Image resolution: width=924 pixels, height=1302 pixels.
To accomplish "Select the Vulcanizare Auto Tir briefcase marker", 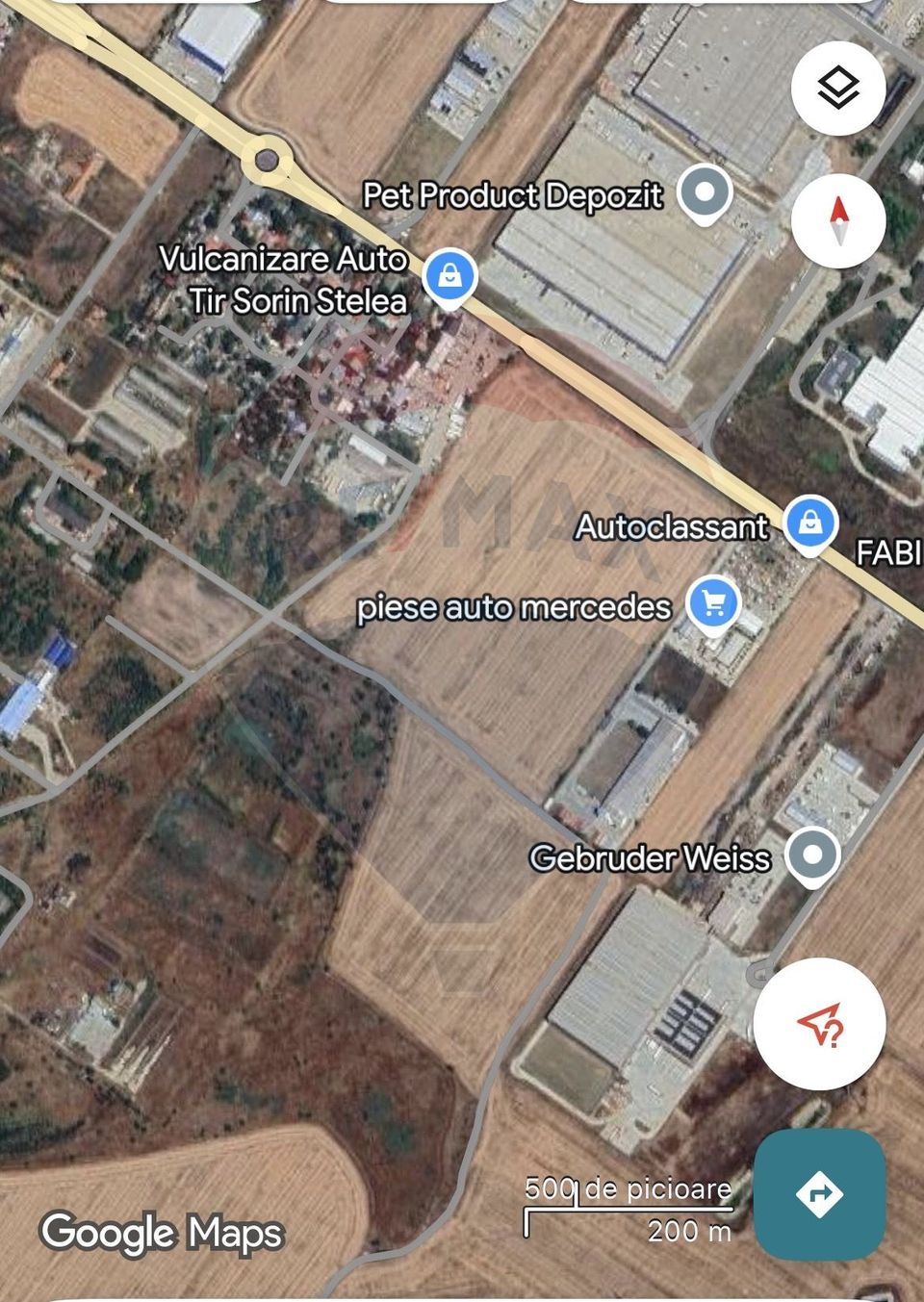I will 449,274.
